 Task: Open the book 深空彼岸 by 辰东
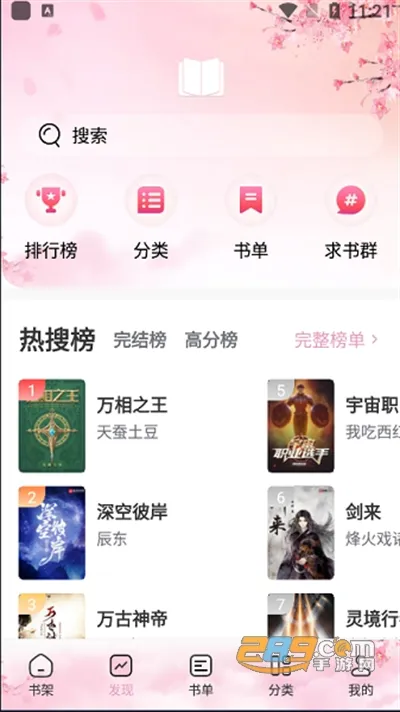pos(93,533)
